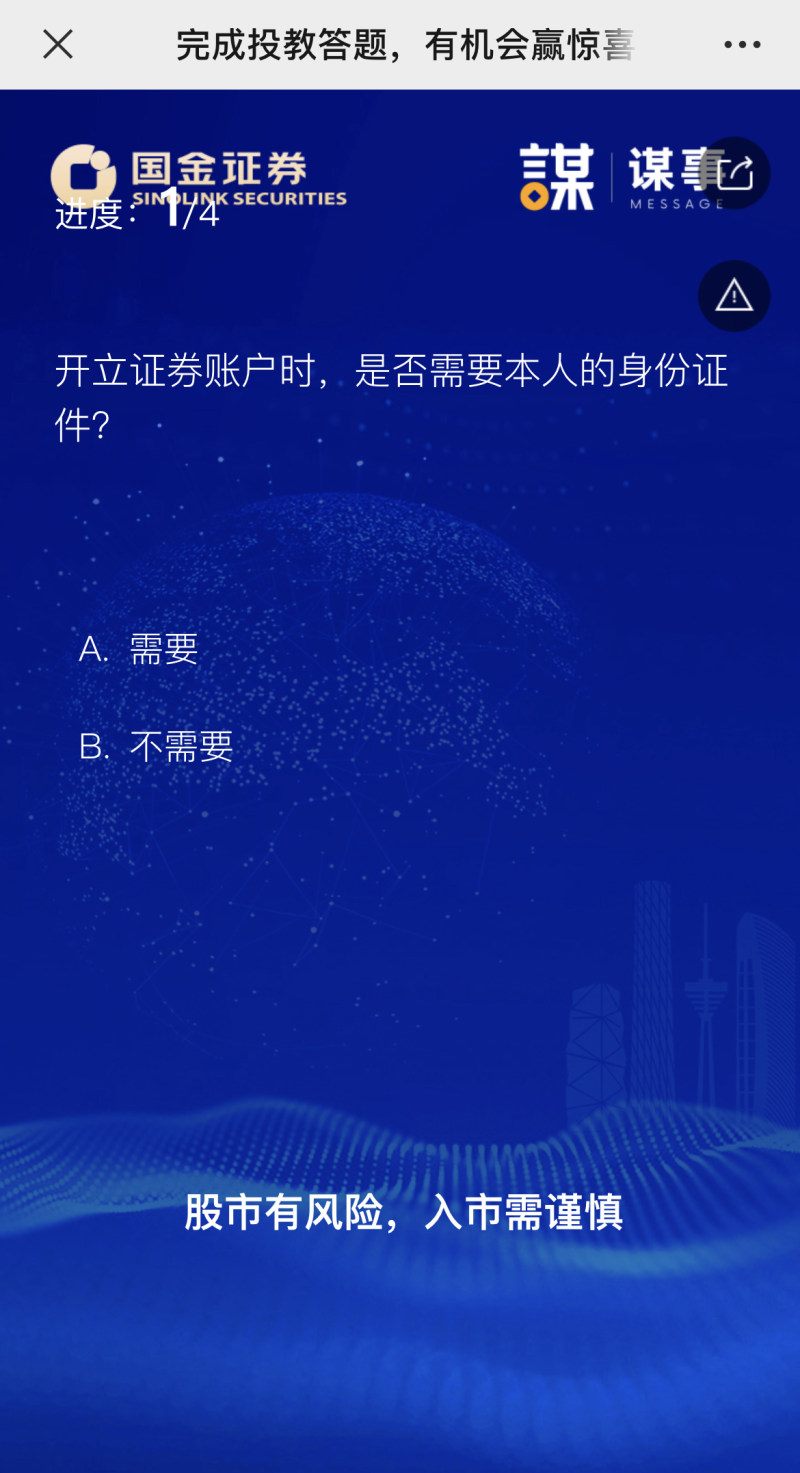Viewport: 800px width, 1473px height.
Task: Open the warning triangle icon
Action: pyautogui.click(x=734, y=295)
